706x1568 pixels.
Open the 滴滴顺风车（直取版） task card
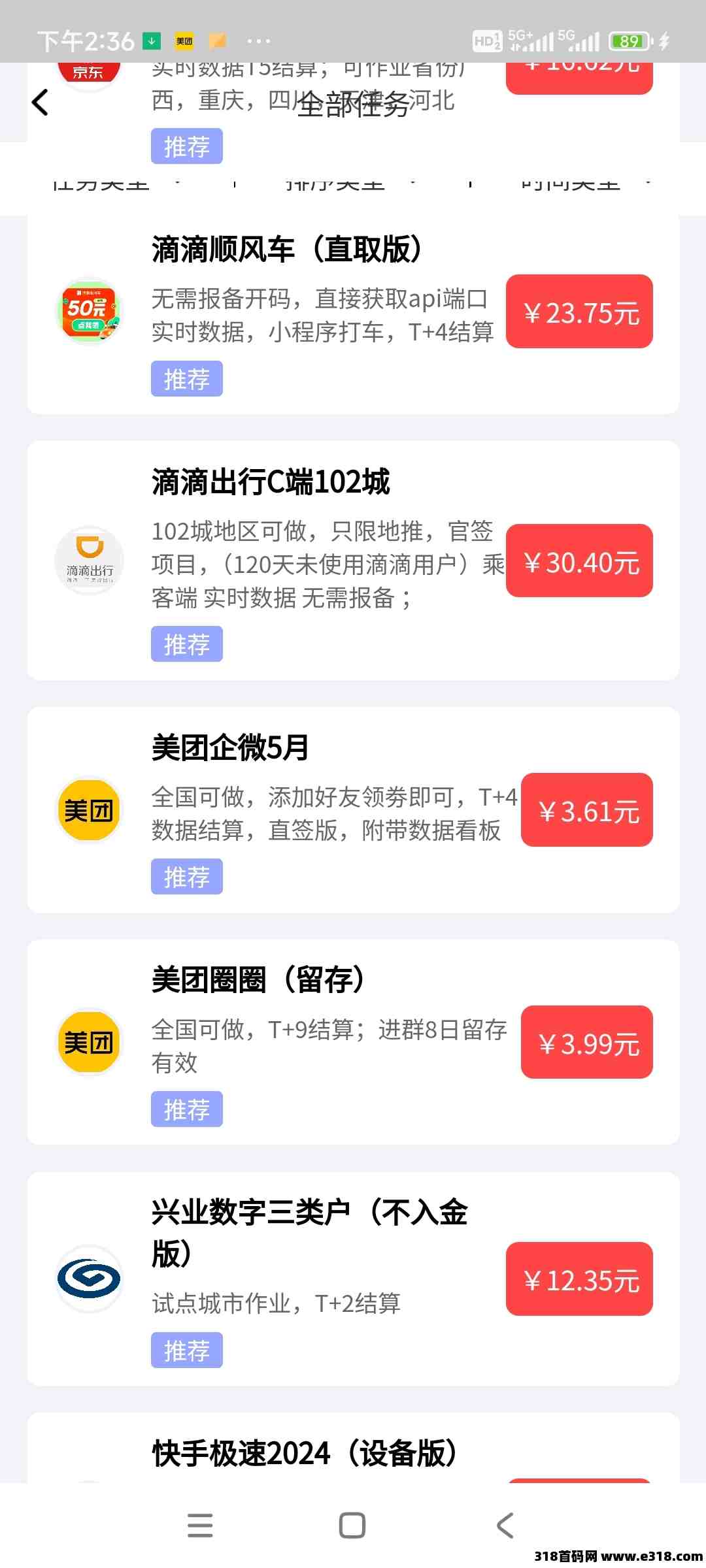pos(353,314)
